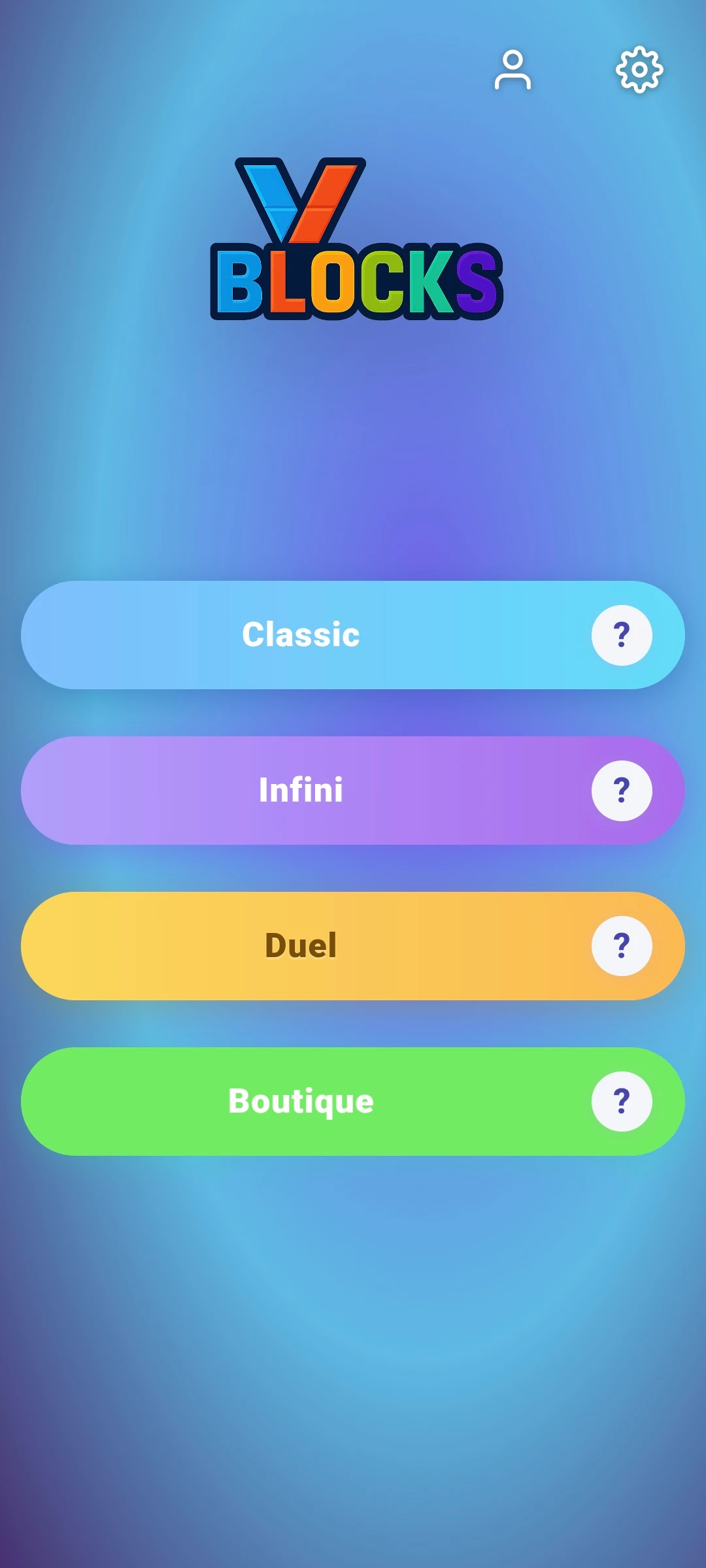Tap the question mark next to Infini
Image resolution: width=706 pixels, height=1568 pixels.
622,791
